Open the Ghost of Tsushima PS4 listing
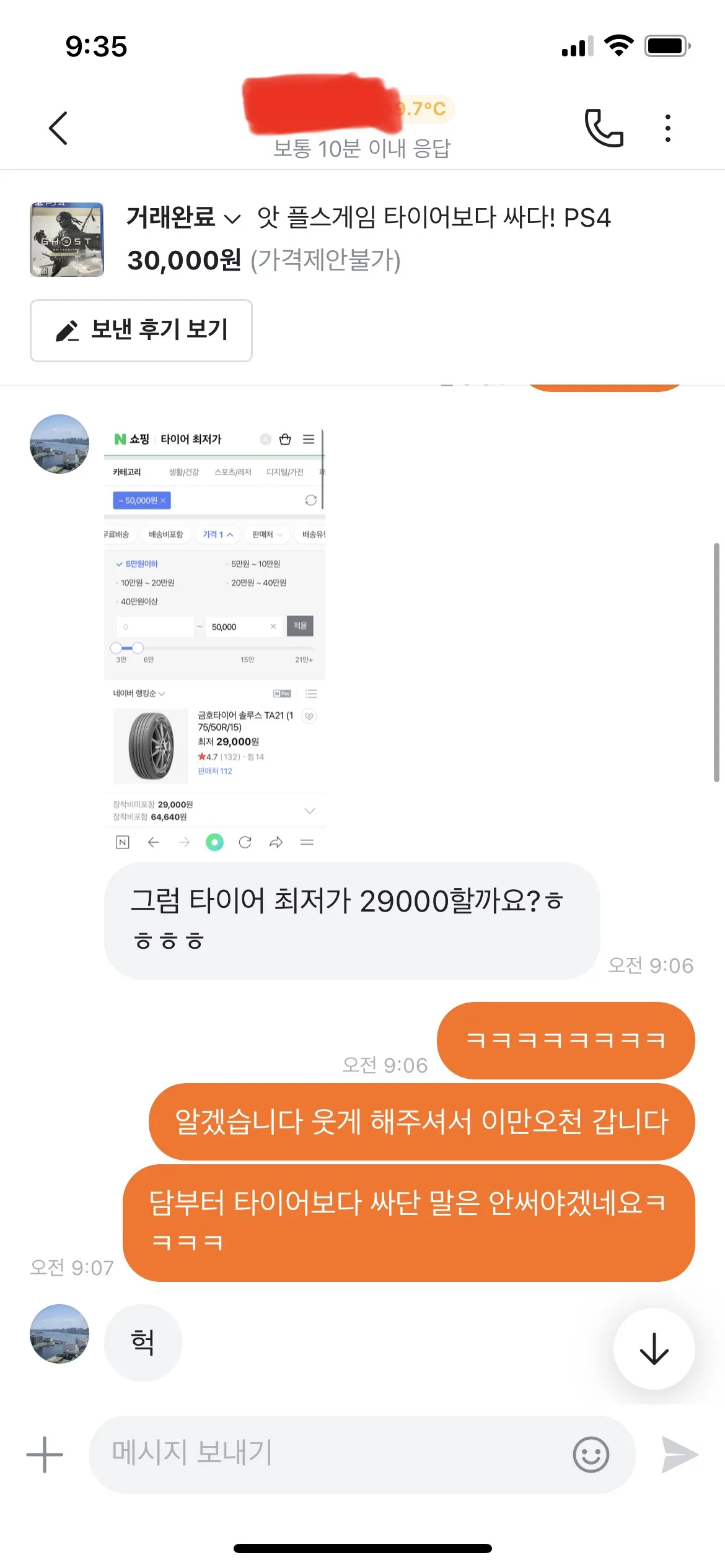The height and width of the screenshot is (1568, 725). point(67,239)
